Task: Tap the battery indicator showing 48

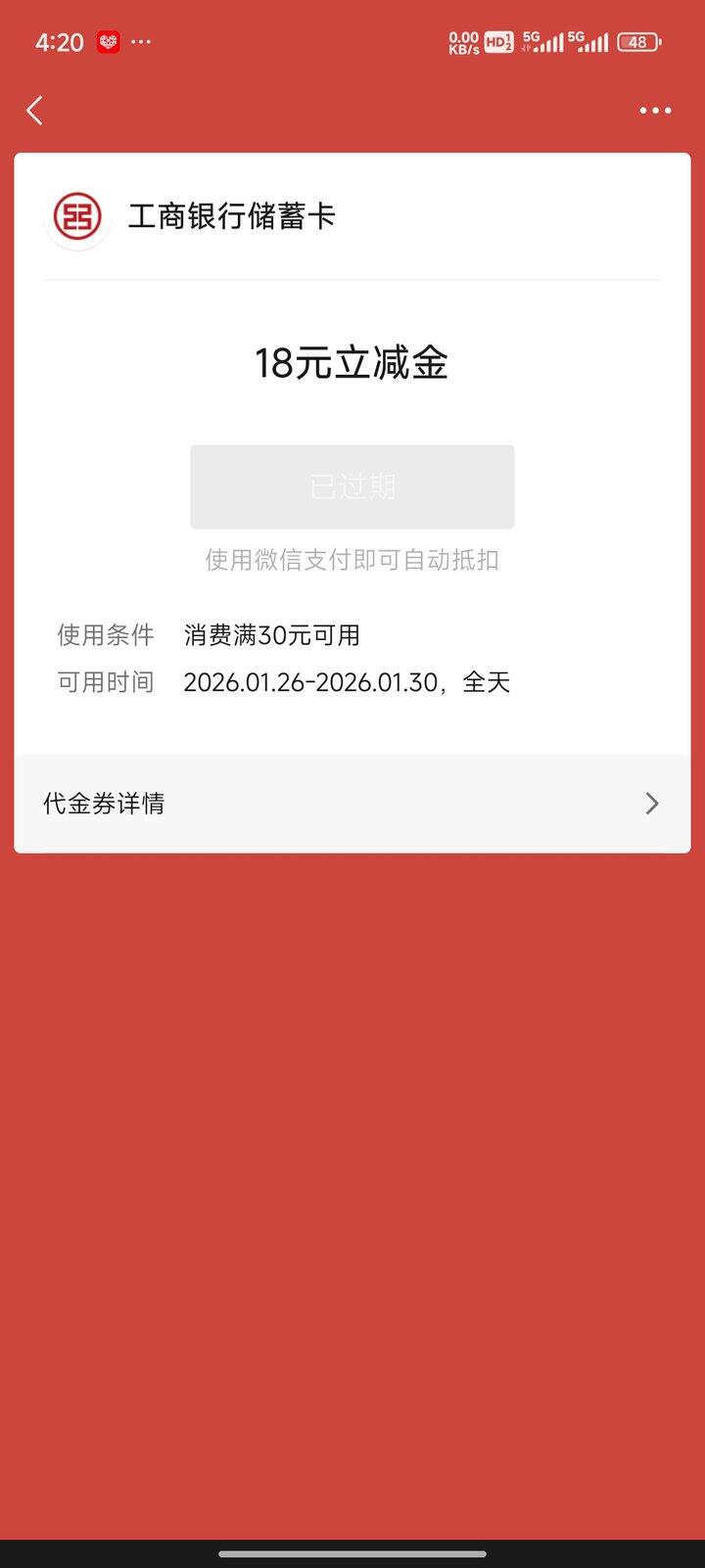Action: [636, 41]
